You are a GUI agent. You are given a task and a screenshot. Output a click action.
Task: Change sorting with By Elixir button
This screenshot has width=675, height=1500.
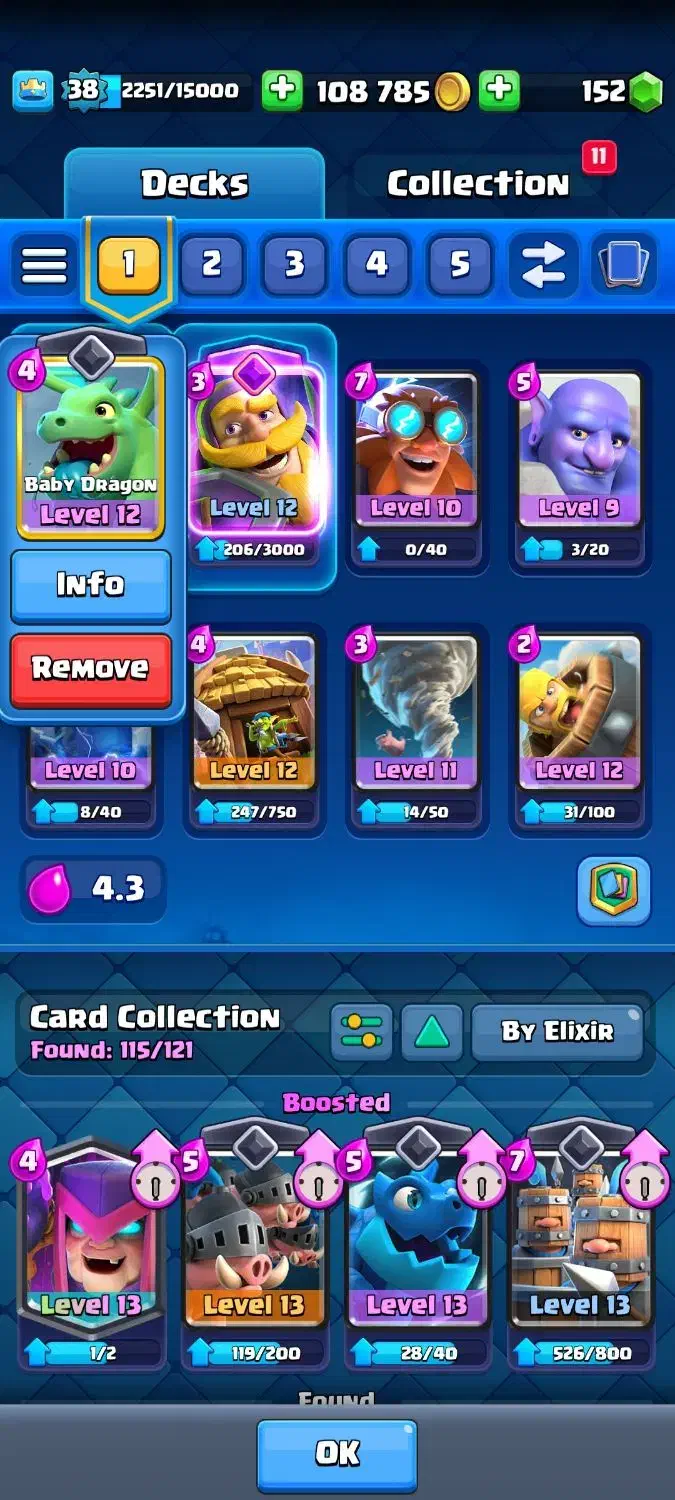[x=557, y=1032]
